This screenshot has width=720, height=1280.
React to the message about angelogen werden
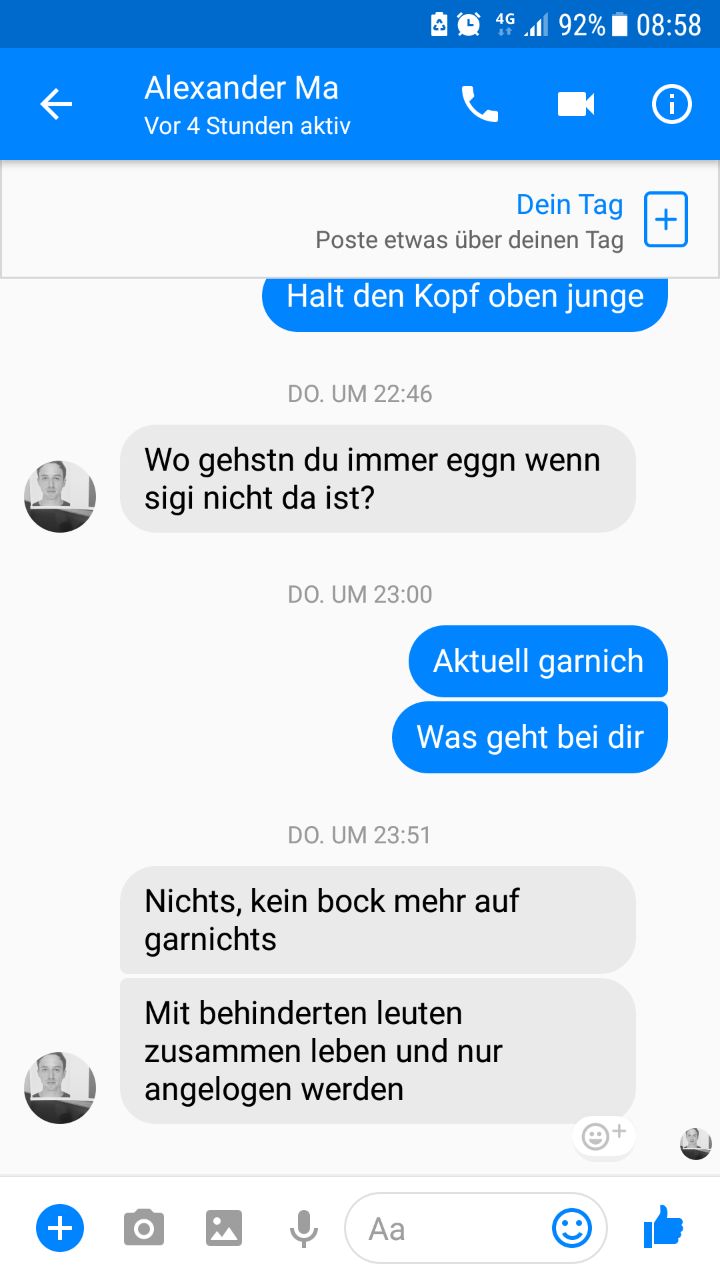603,1136
